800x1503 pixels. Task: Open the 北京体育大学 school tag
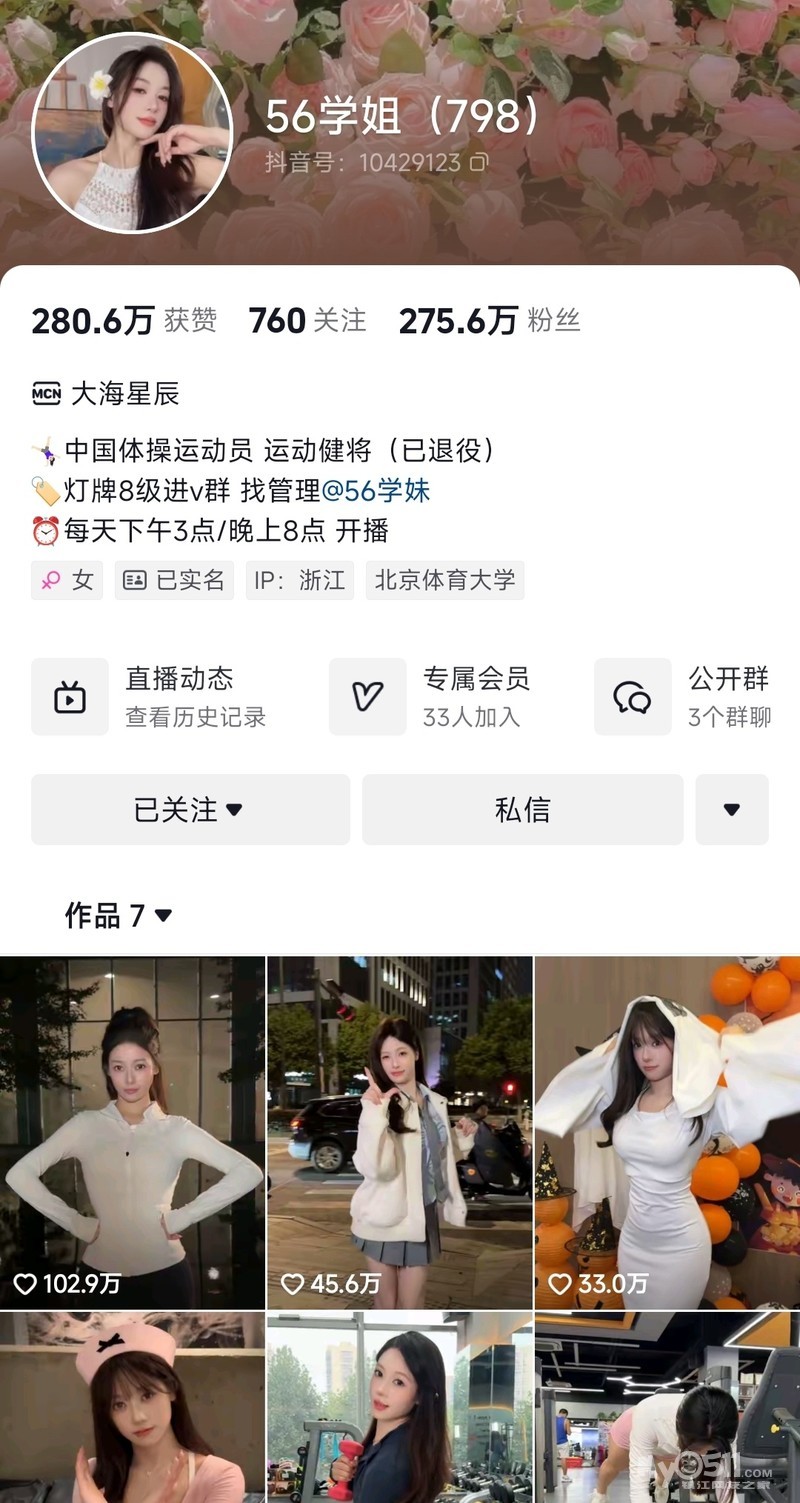[445, 580]
